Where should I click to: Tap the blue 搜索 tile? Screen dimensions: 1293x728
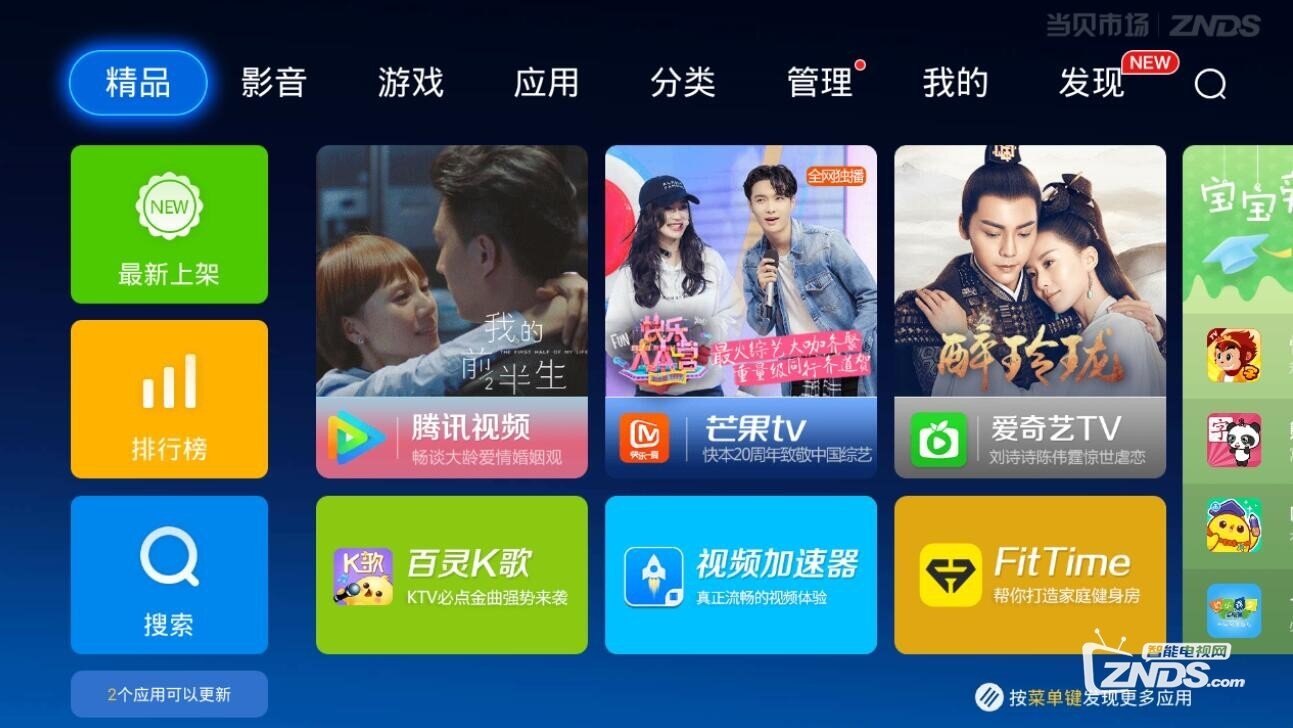click(169, 574)
